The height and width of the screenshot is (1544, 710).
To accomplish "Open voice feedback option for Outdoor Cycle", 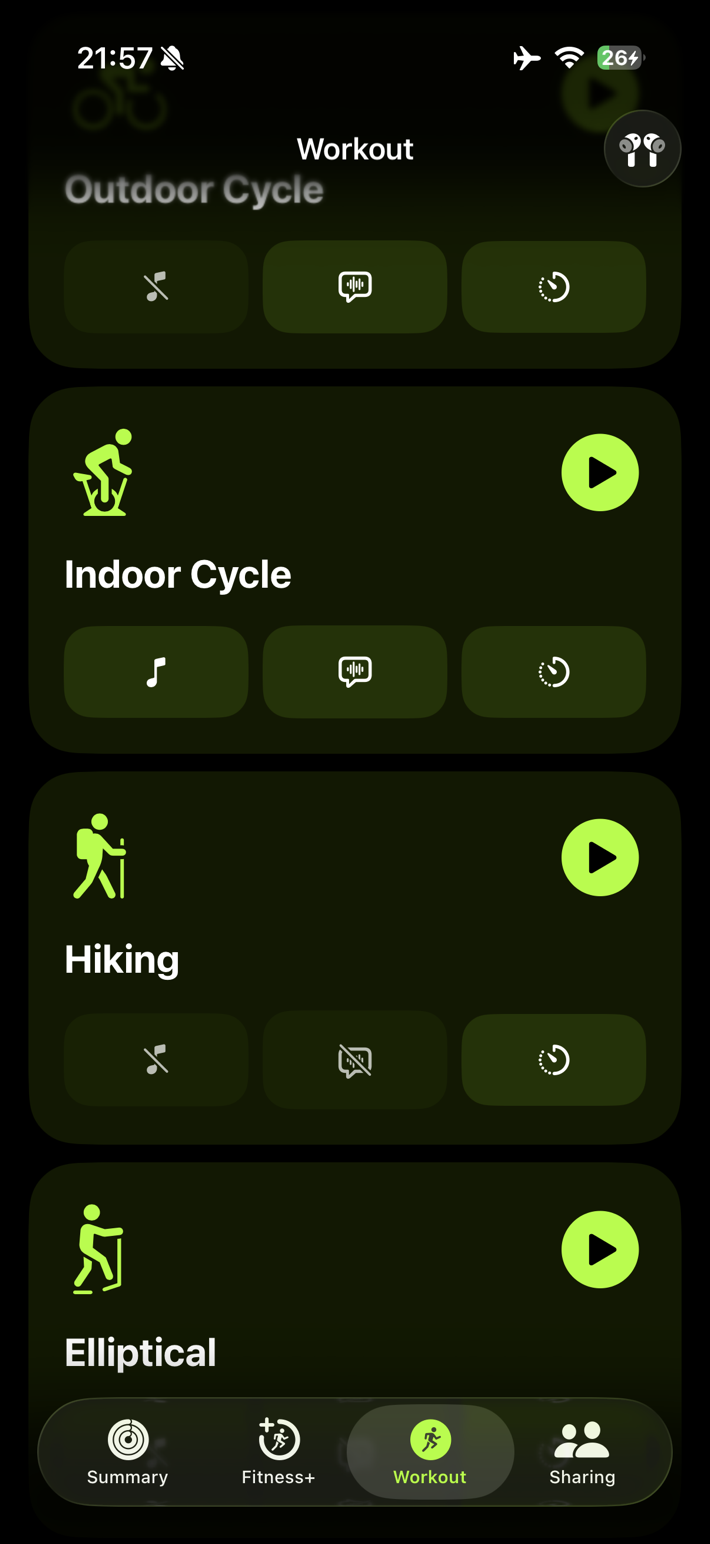I will [355, 287].
